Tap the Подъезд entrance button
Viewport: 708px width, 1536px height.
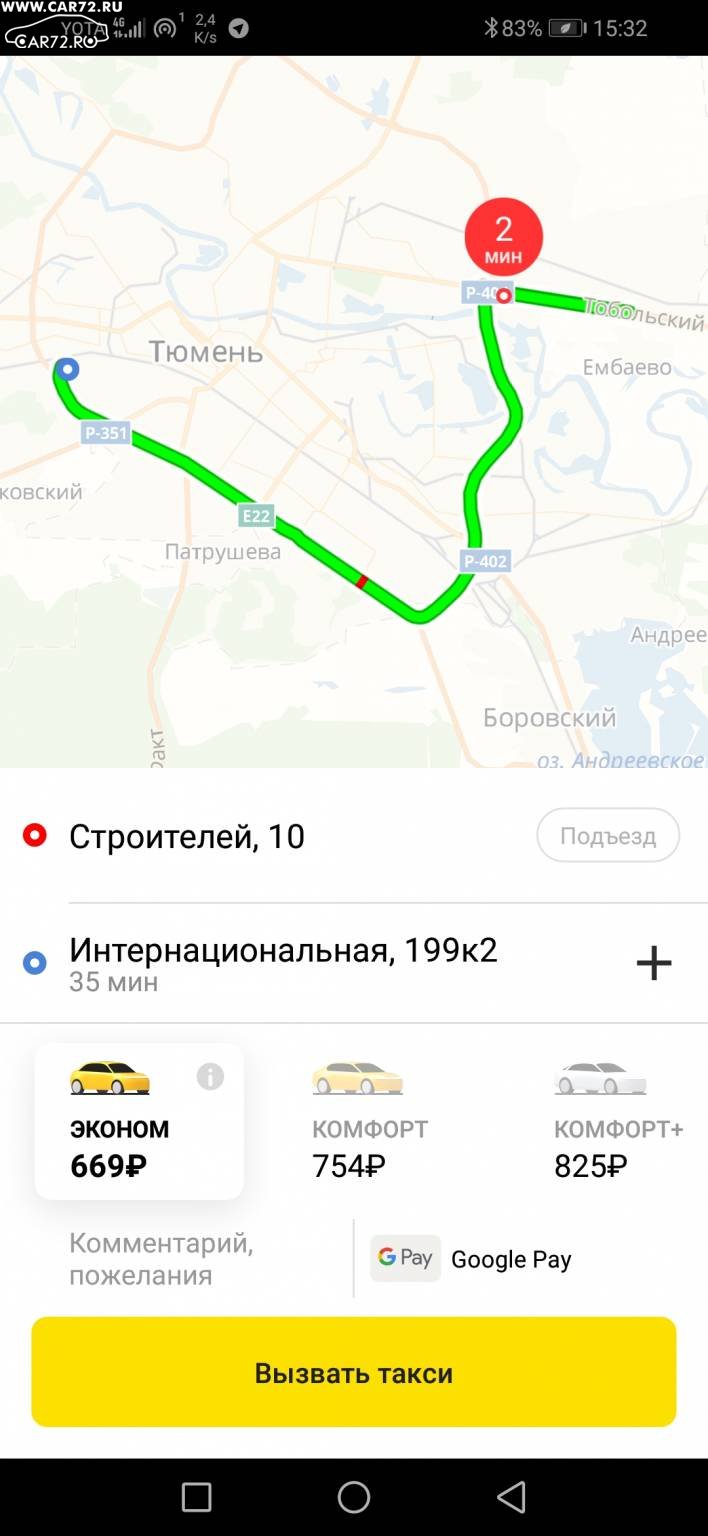[x=608, y=836]
